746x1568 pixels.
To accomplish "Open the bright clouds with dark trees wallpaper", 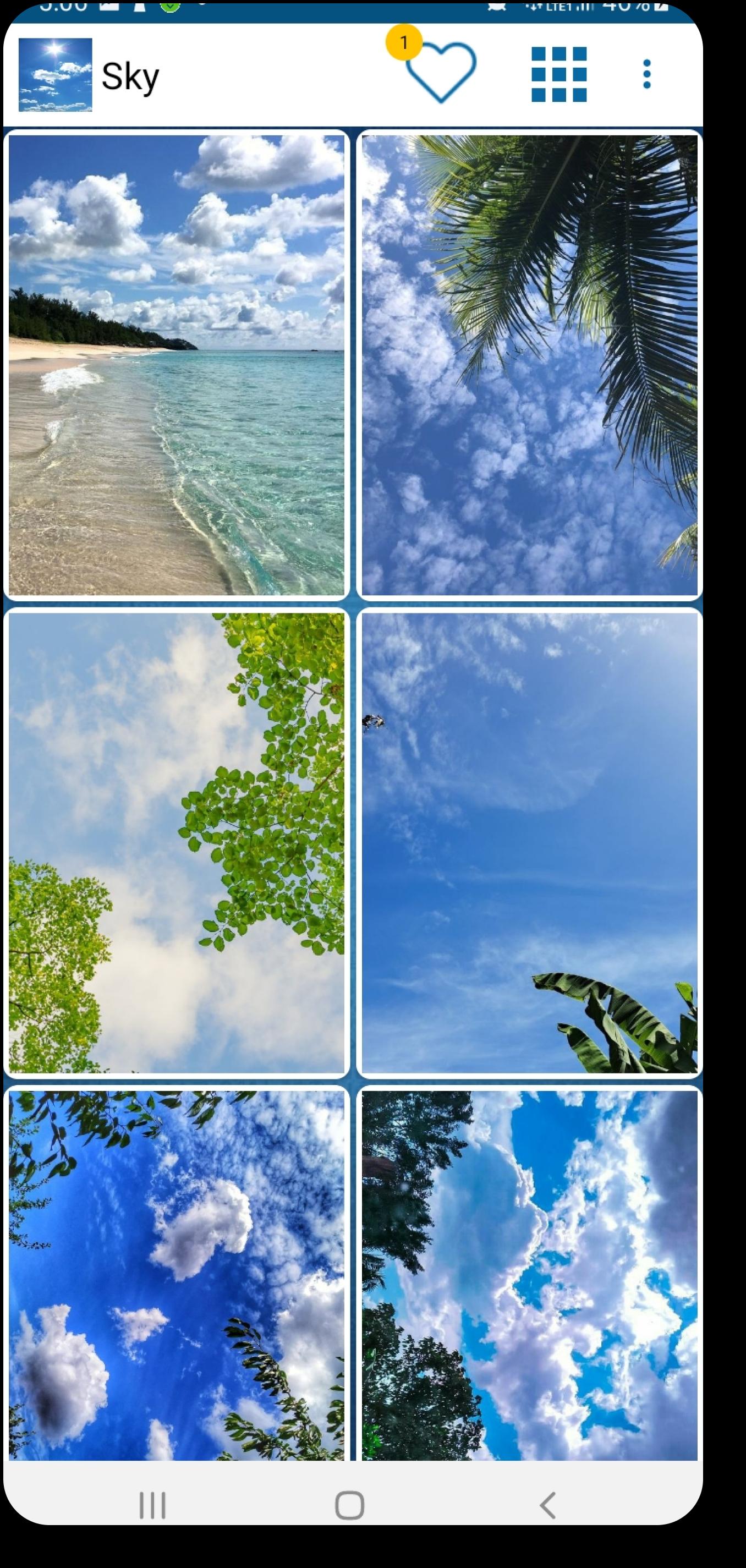I will [529, 1274].
